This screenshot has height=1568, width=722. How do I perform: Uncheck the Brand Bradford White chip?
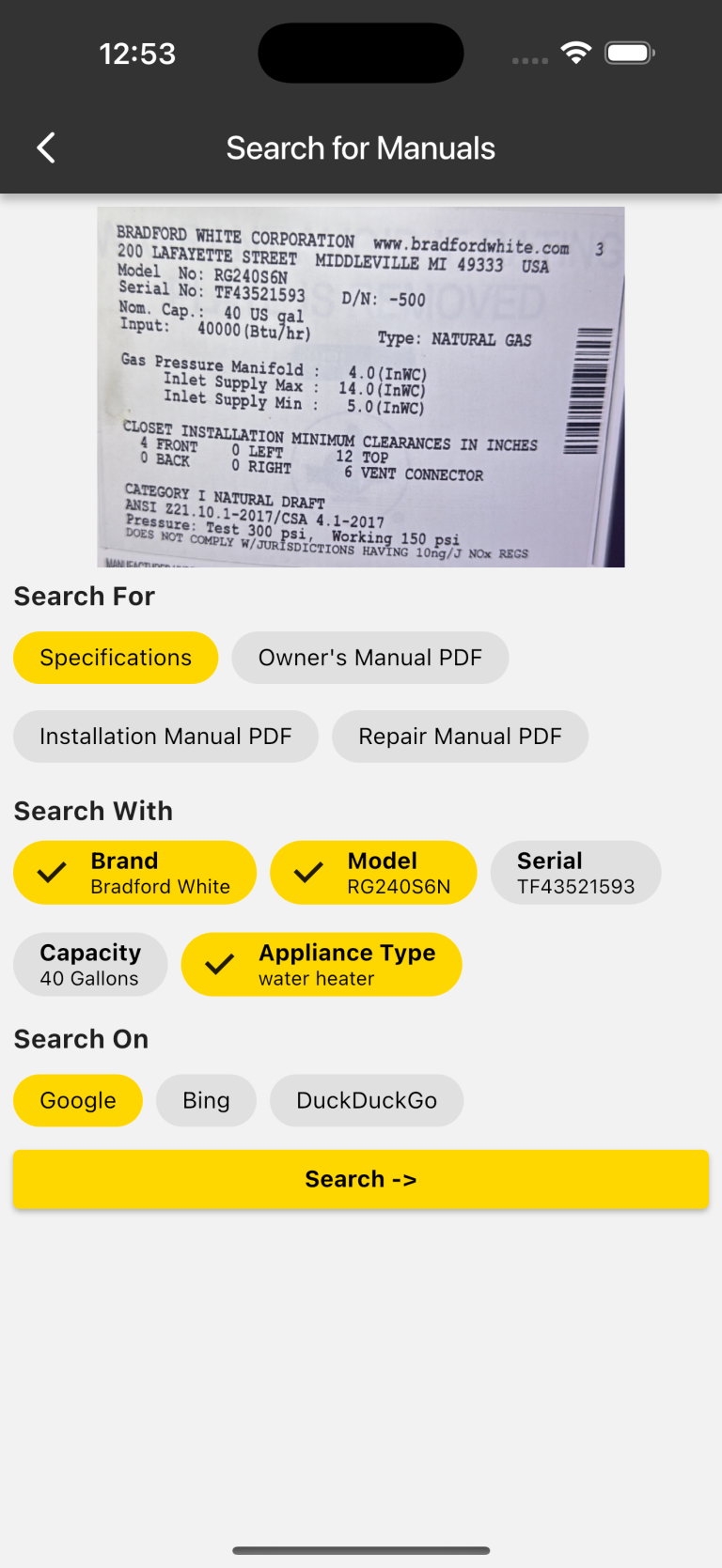pyautogui.click(x=134, y=873)
